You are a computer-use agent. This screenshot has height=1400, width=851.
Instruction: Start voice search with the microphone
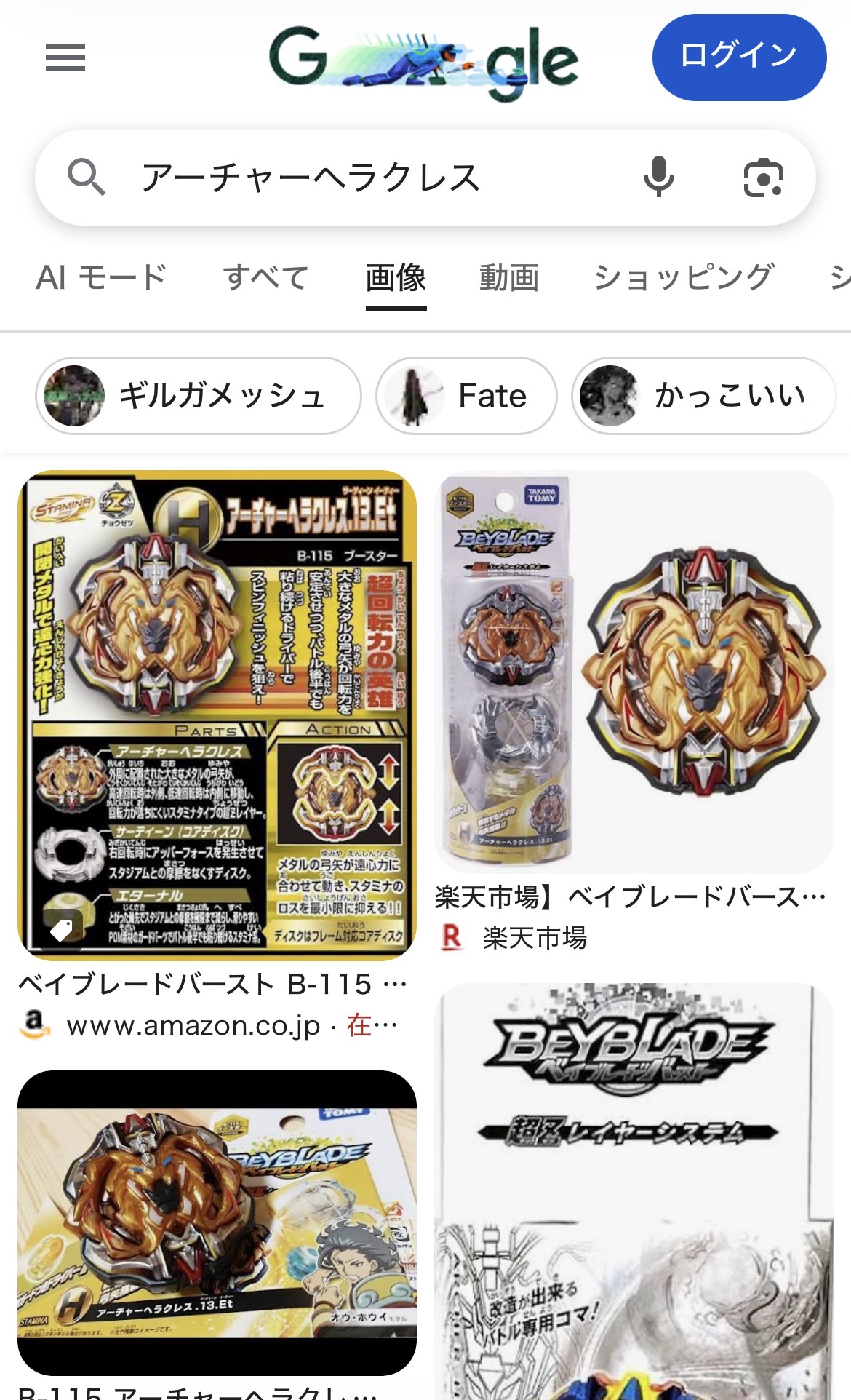(659, 177)
